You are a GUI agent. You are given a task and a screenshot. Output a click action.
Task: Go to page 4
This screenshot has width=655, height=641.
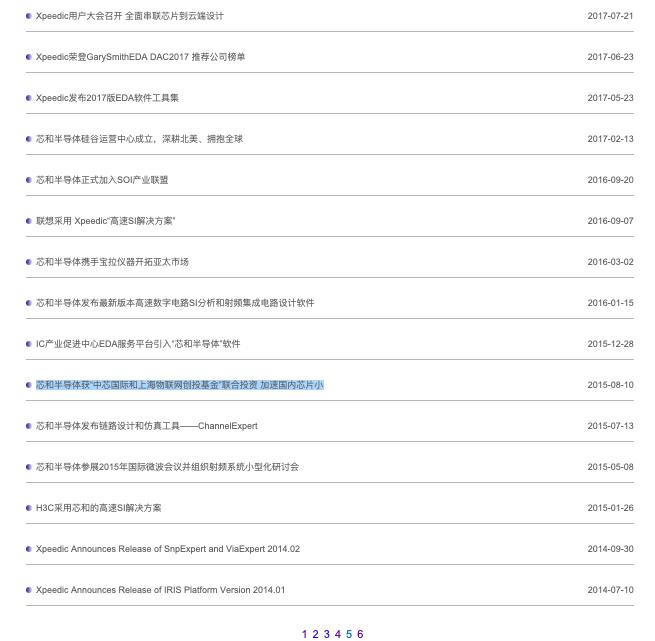(338, 634)
